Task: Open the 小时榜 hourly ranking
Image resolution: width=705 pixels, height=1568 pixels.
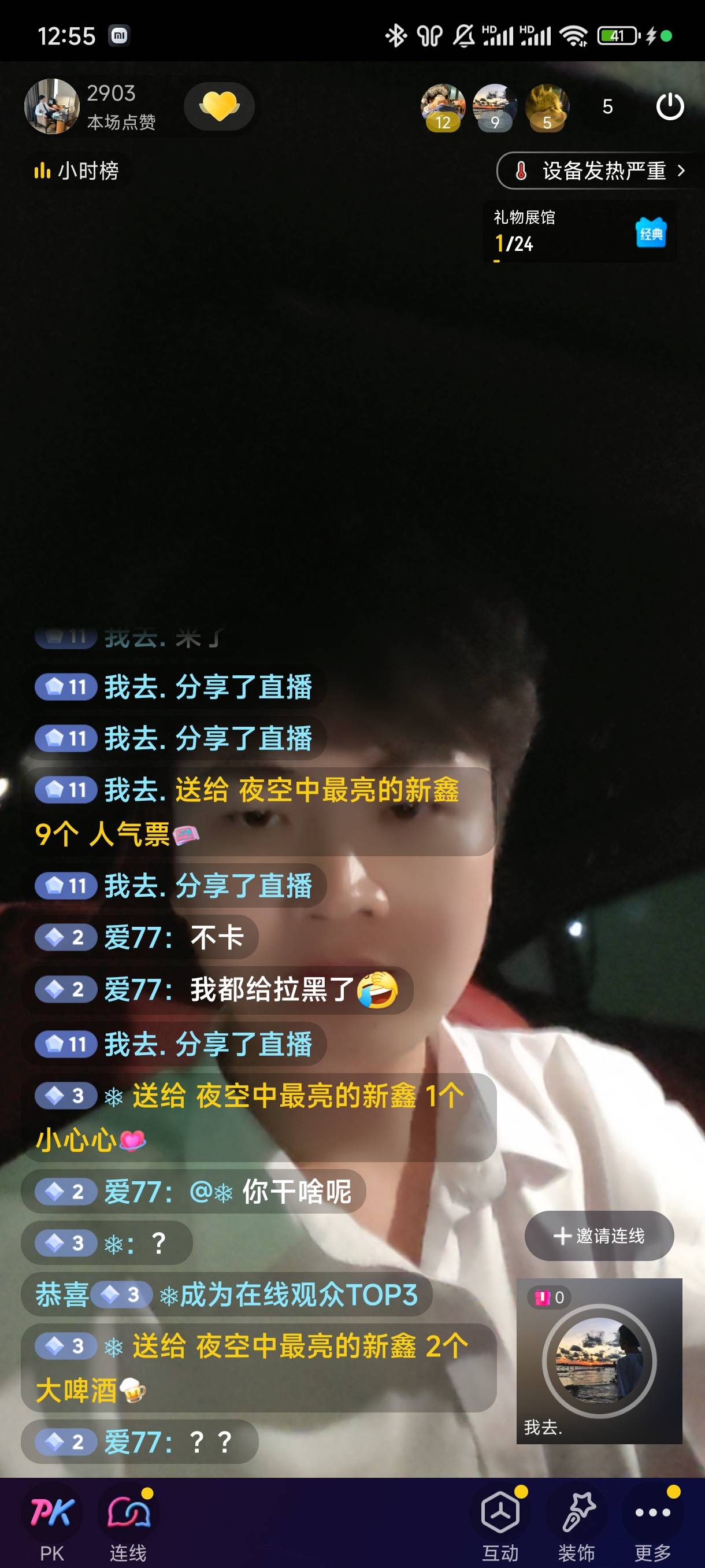Action: (x=77, y=171)
